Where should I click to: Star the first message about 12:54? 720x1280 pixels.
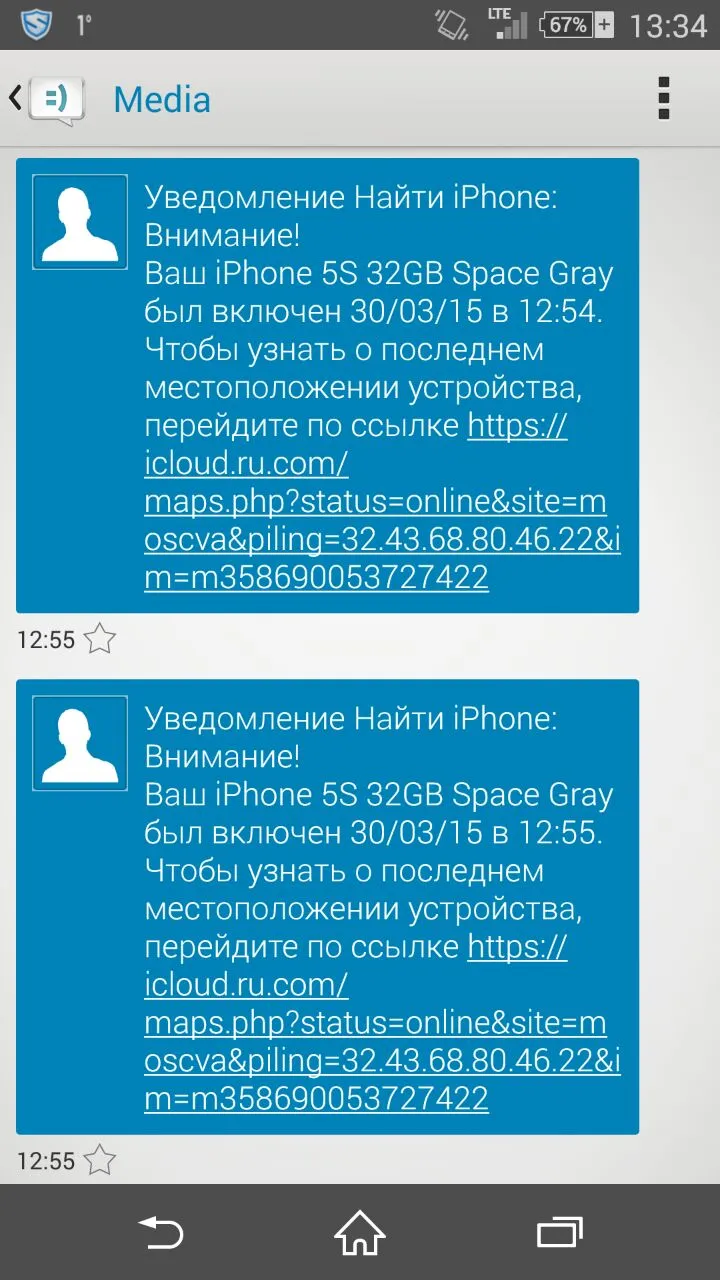[99, 639]
